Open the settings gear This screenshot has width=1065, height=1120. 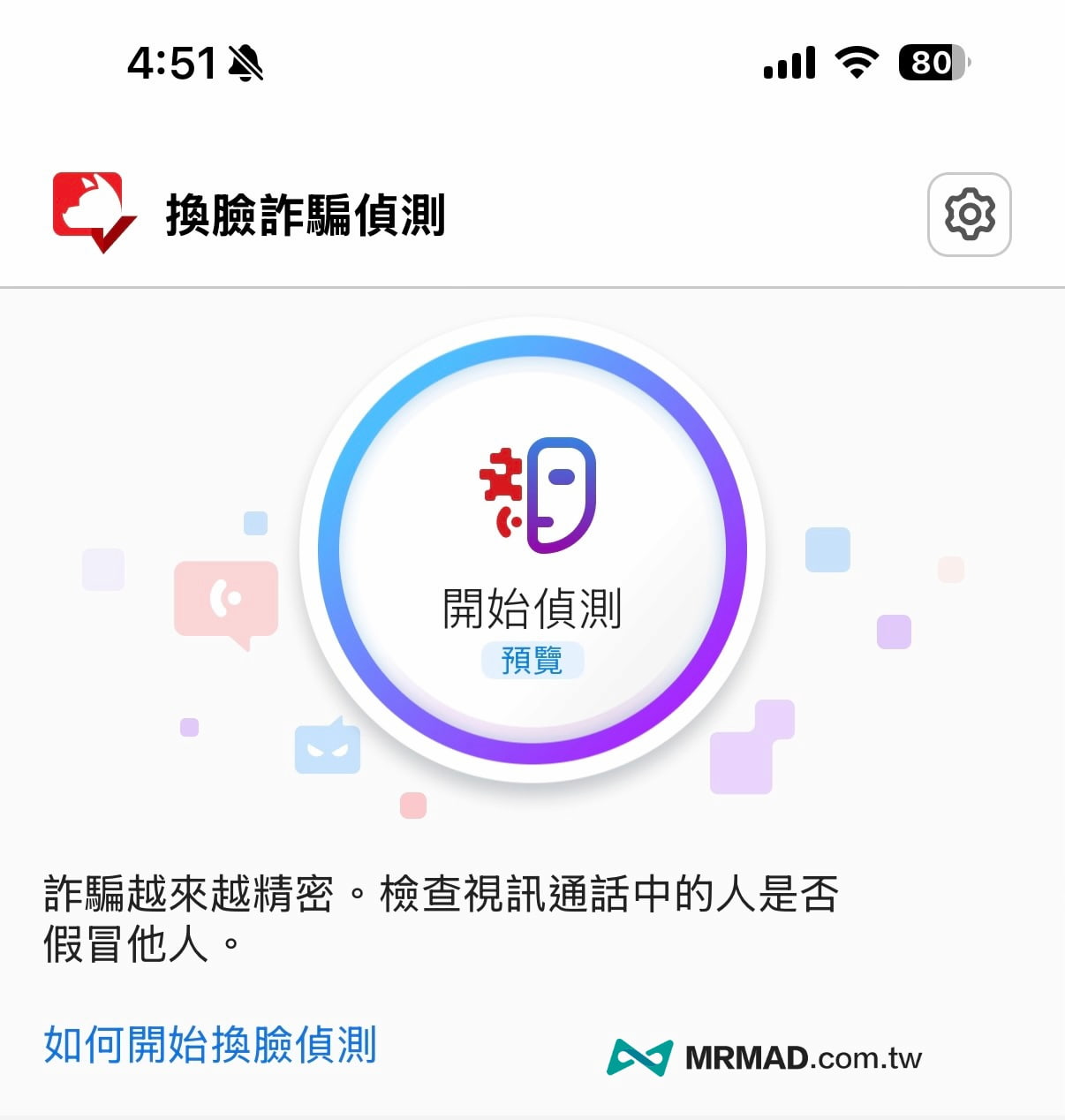969,215
